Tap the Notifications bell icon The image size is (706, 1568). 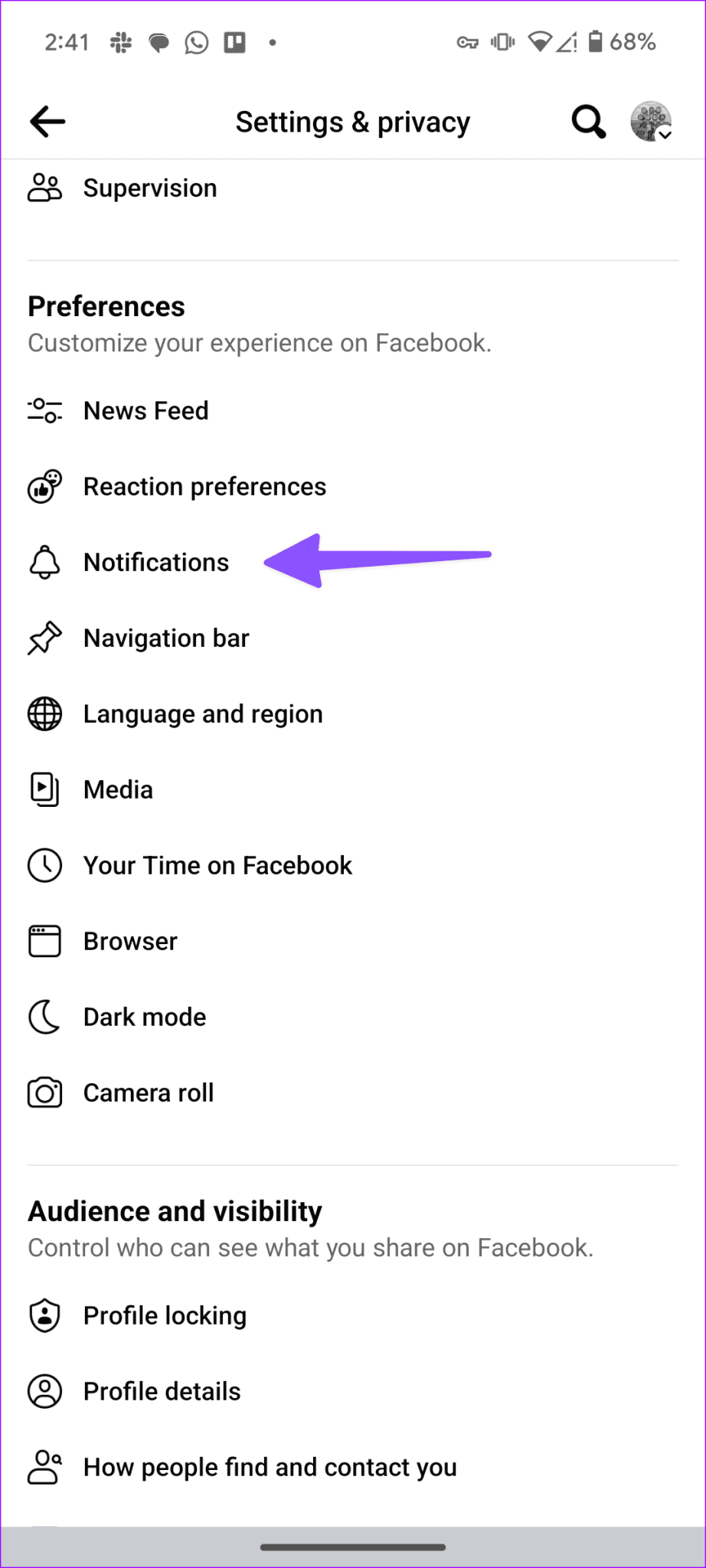point(44,563)
